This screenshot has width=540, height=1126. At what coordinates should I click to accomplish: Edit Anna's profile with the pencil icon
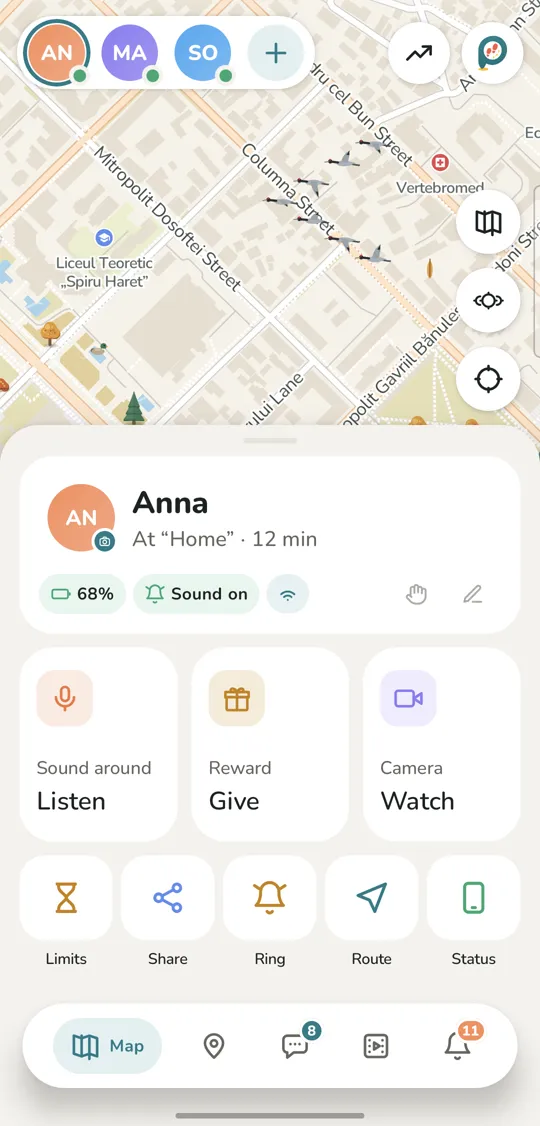(472, 594)
